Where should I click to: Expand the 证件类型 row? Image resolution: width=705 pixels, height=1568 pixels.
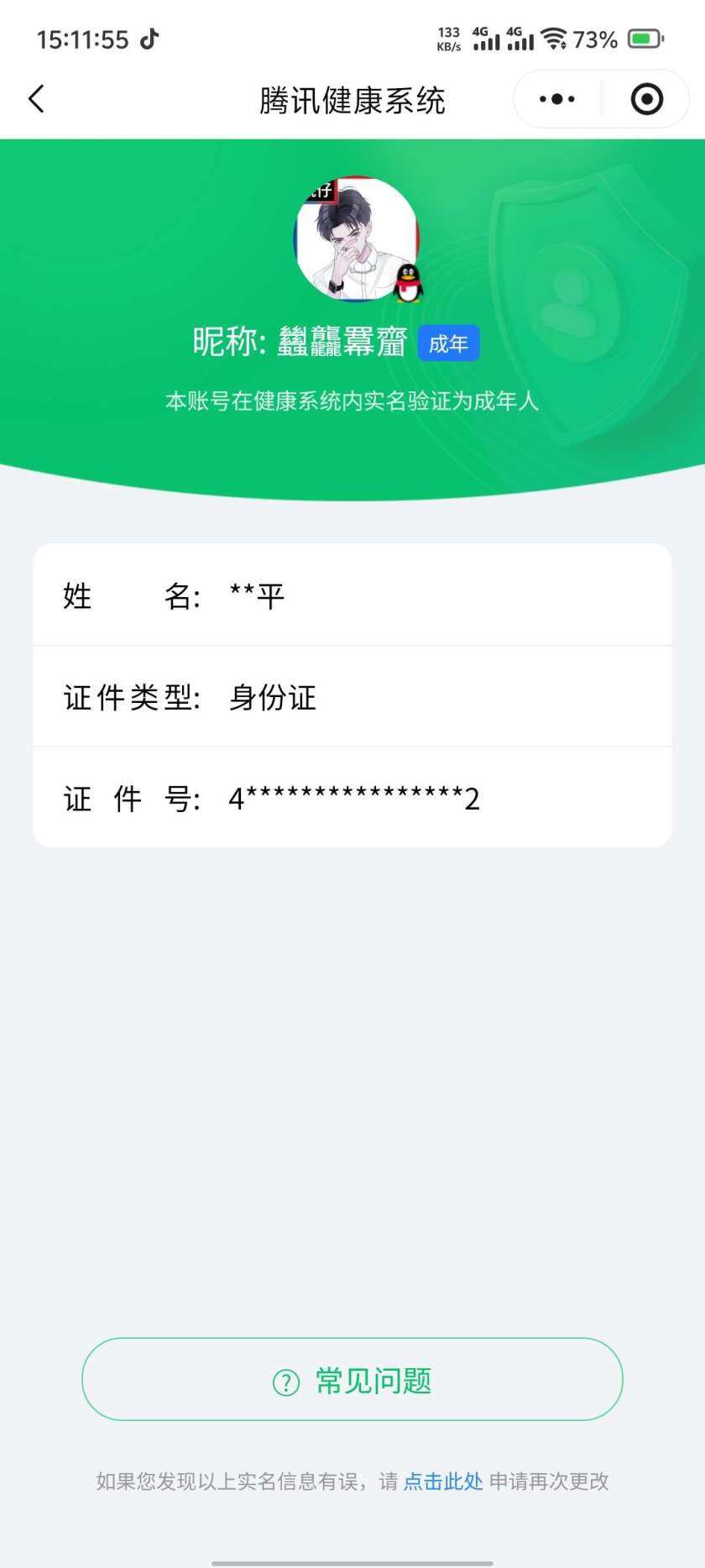pyautogui.click(x=352, y=697)
